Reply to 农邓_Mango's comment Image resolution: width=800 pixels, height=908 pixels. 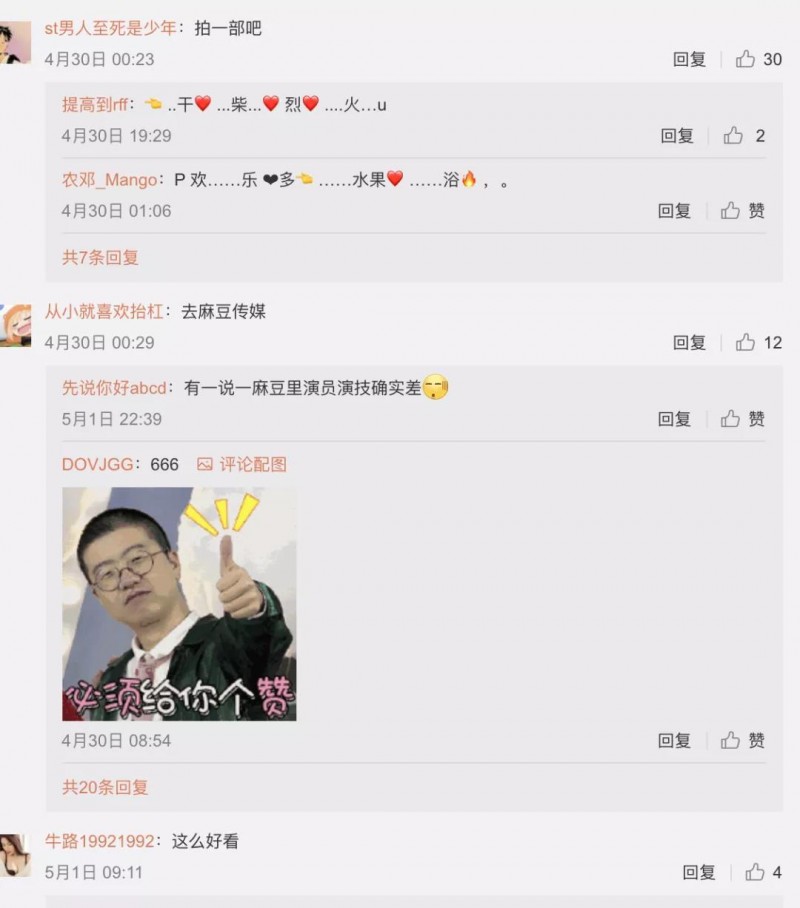click(674, 210)
